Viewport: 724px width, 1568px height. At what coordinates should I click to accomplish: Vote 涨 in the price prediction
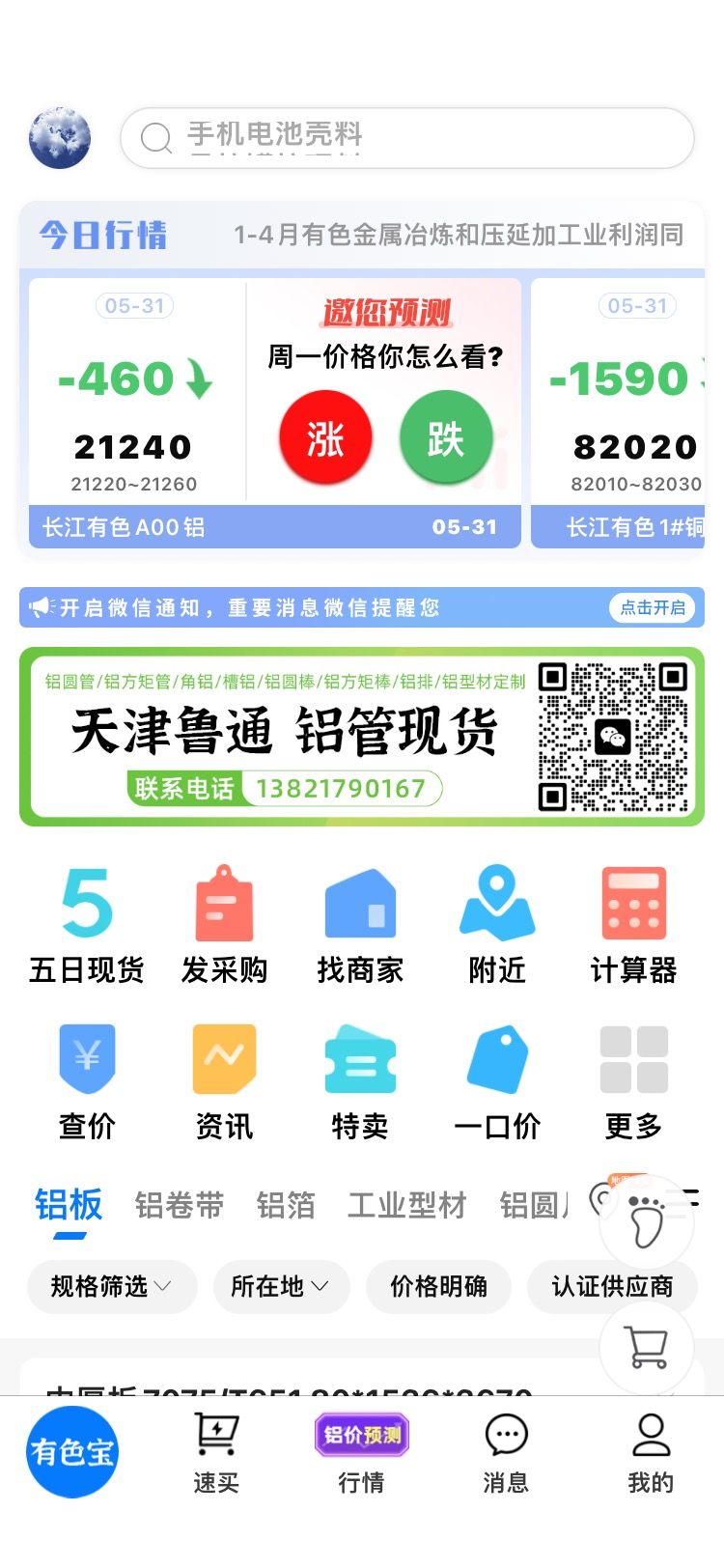[325, 437]
